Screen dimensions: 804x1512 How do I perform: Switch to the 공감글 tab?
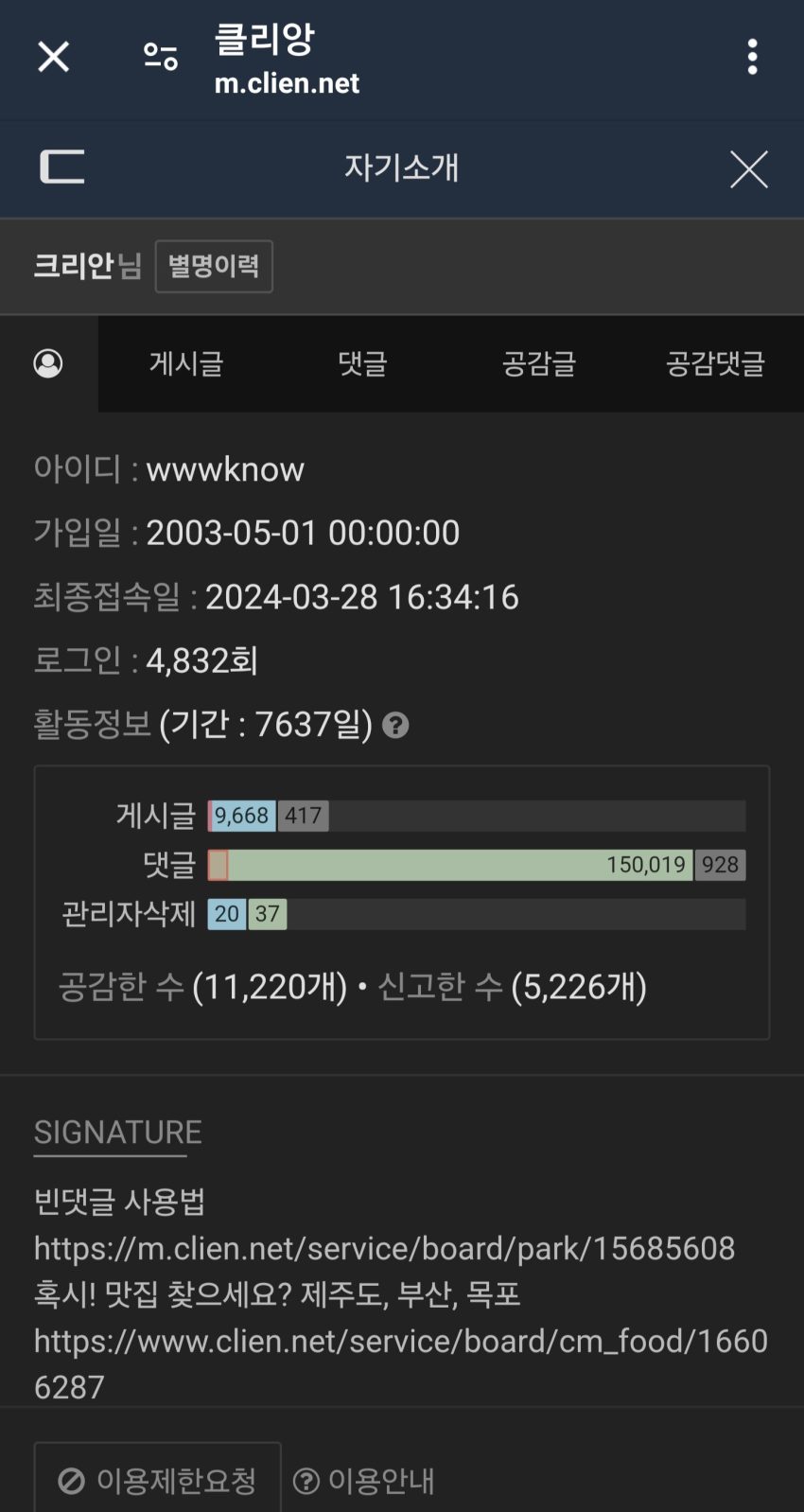pos(539,363)
